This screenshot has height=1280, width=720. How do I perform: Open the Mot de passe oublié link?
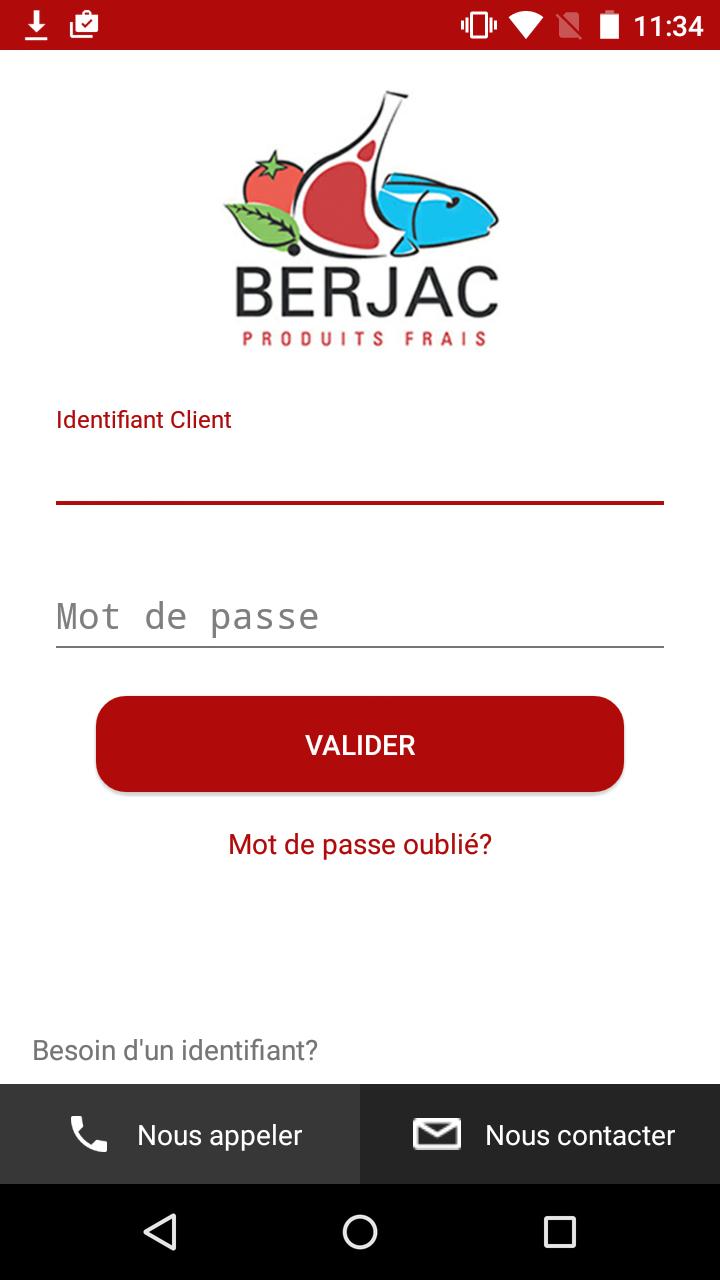(360, 844)
